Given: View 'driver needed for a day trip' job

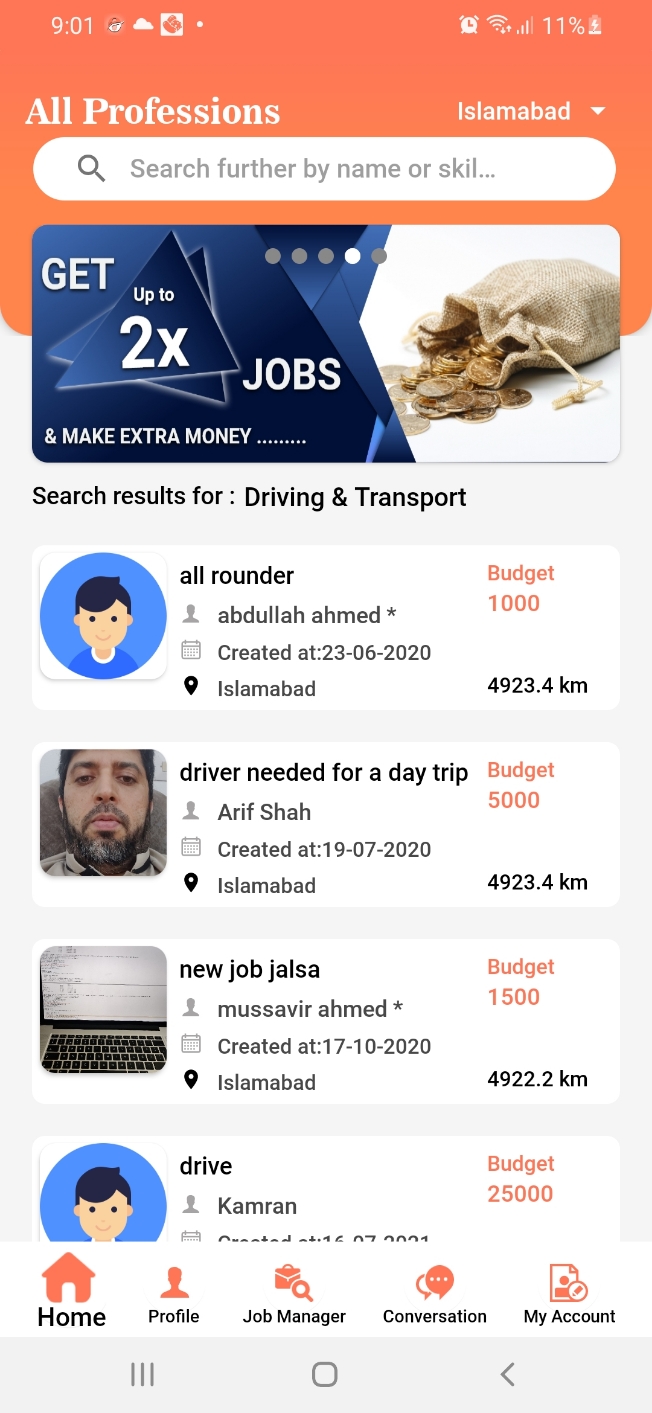Looking at the screenshot, I should [x=326, y=824].
